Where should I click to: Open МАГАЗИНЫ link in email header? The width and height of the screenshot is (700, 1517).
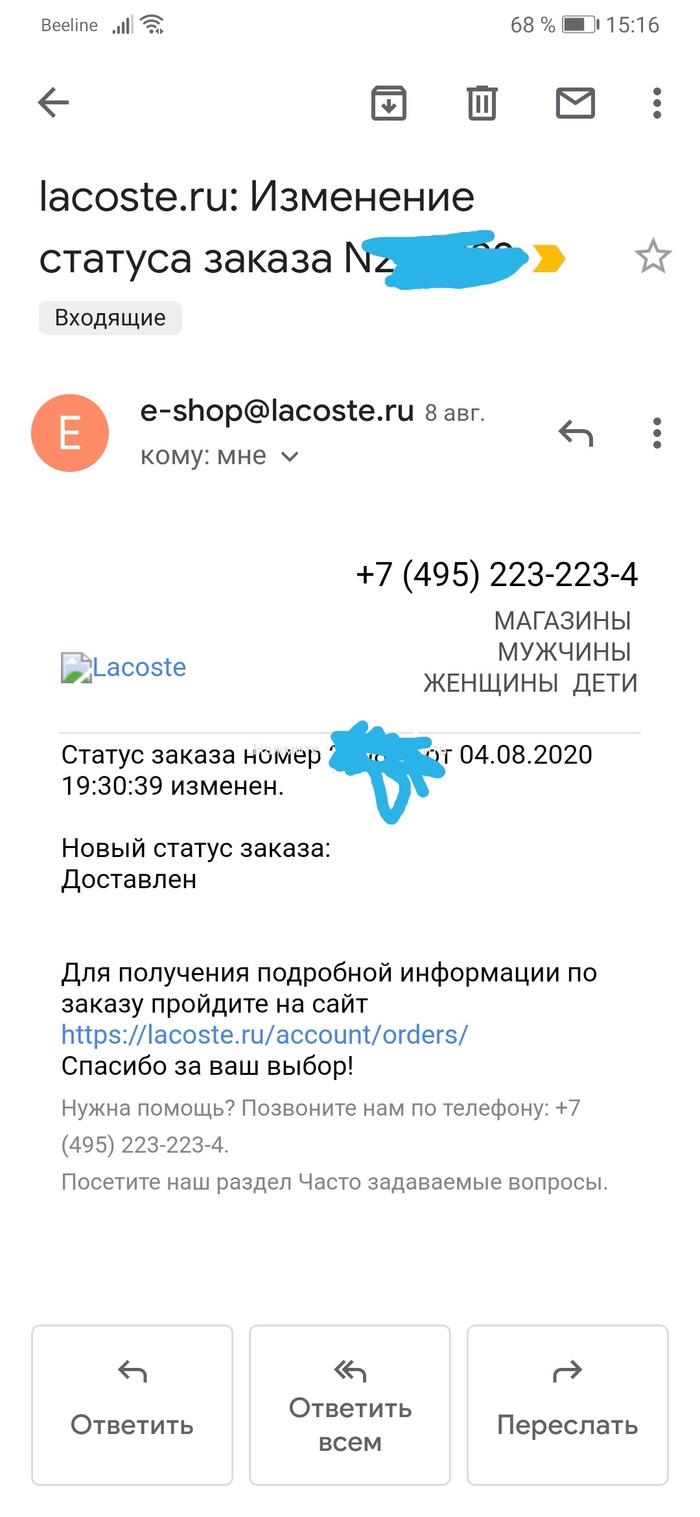562,621
